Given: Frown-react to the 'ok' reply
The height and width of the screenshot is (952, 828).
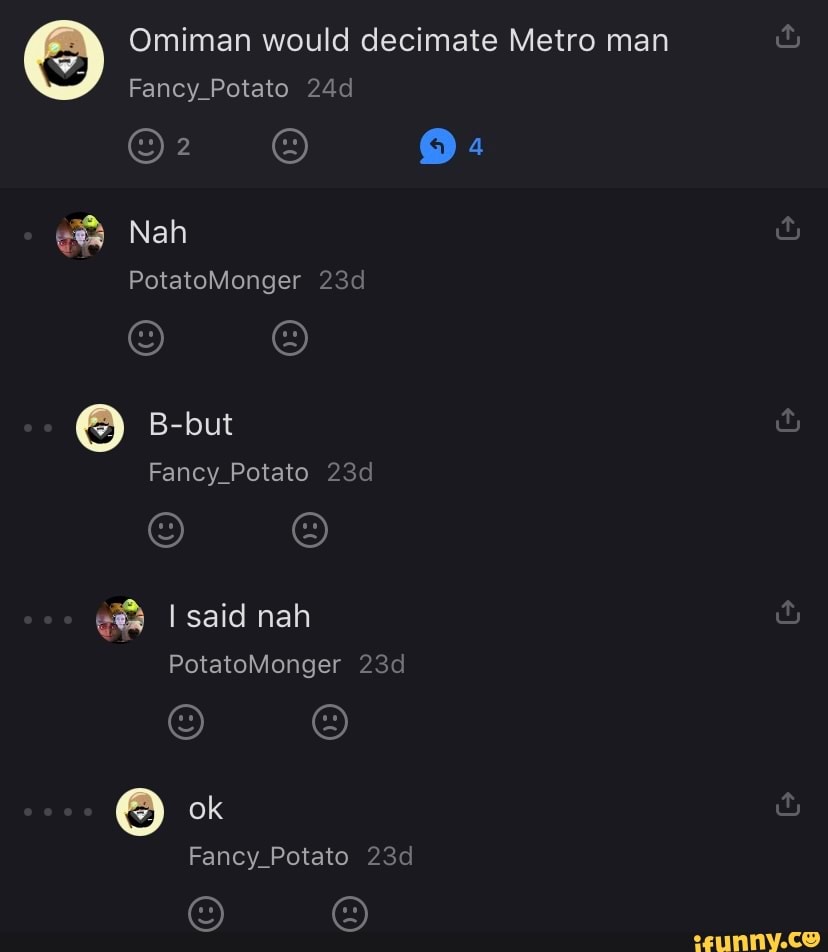Looking at the screenshot, I should coord(350,913).
